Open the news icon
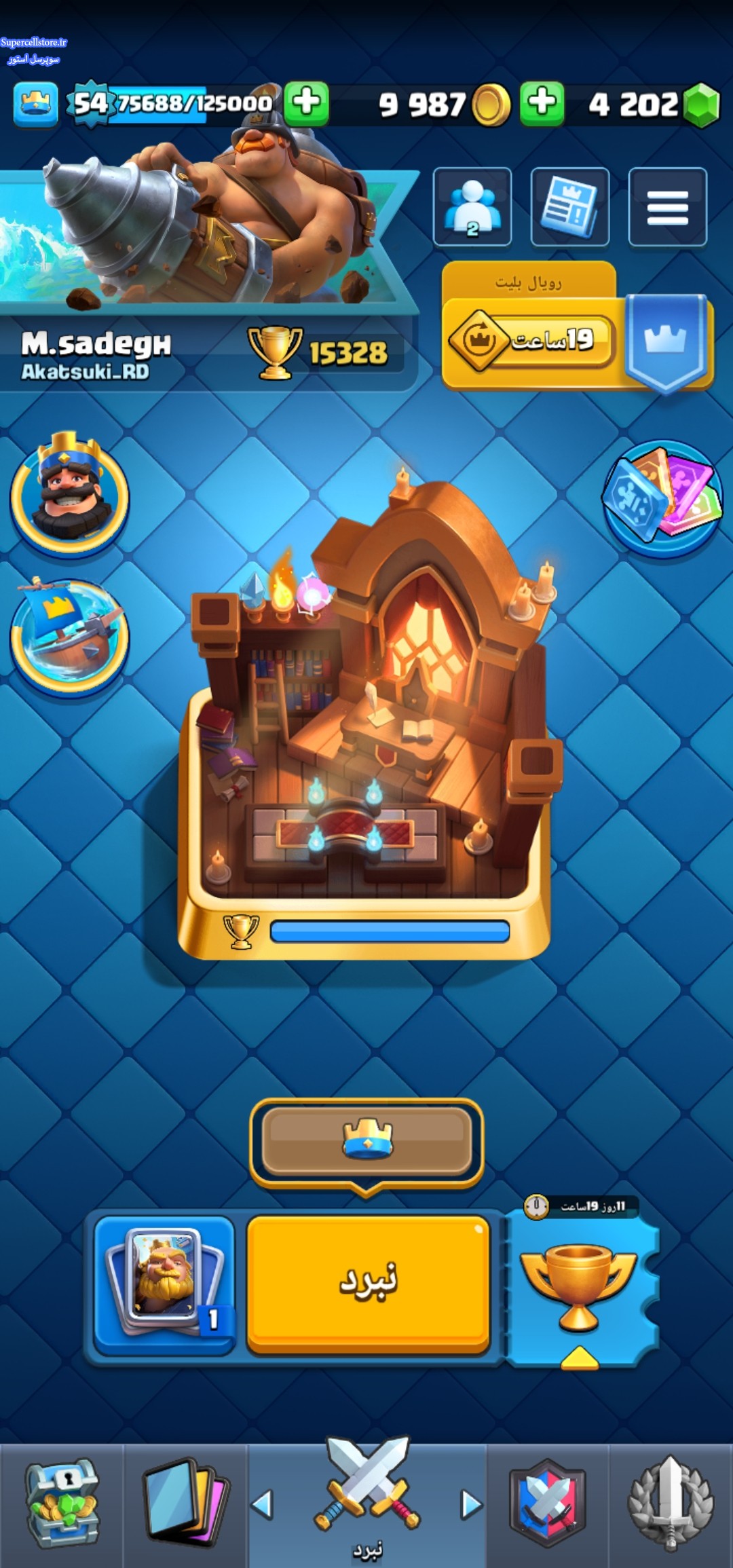This screenshot has height=1568, width=733. pyautogui.click(x=569, y=207)
